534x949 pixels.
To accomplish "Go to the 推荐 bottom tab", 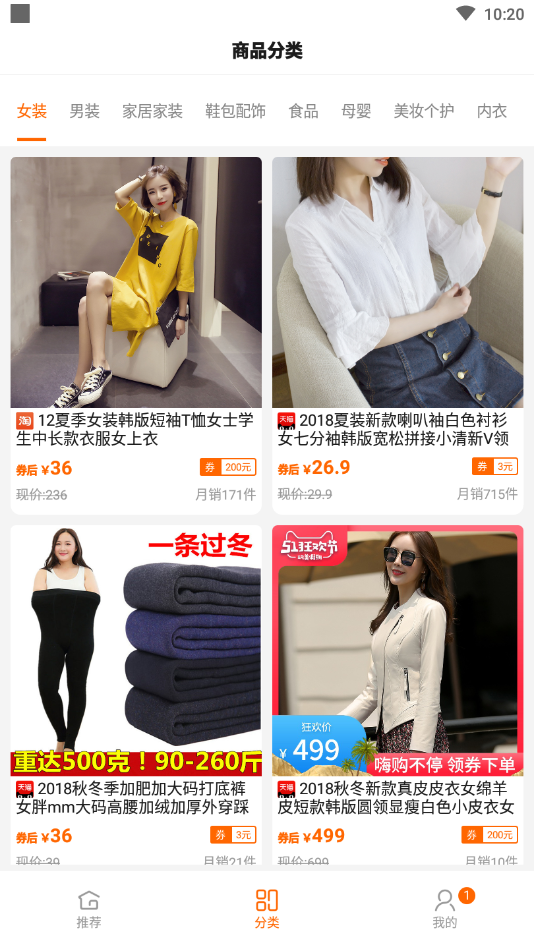I will [89, 909].
